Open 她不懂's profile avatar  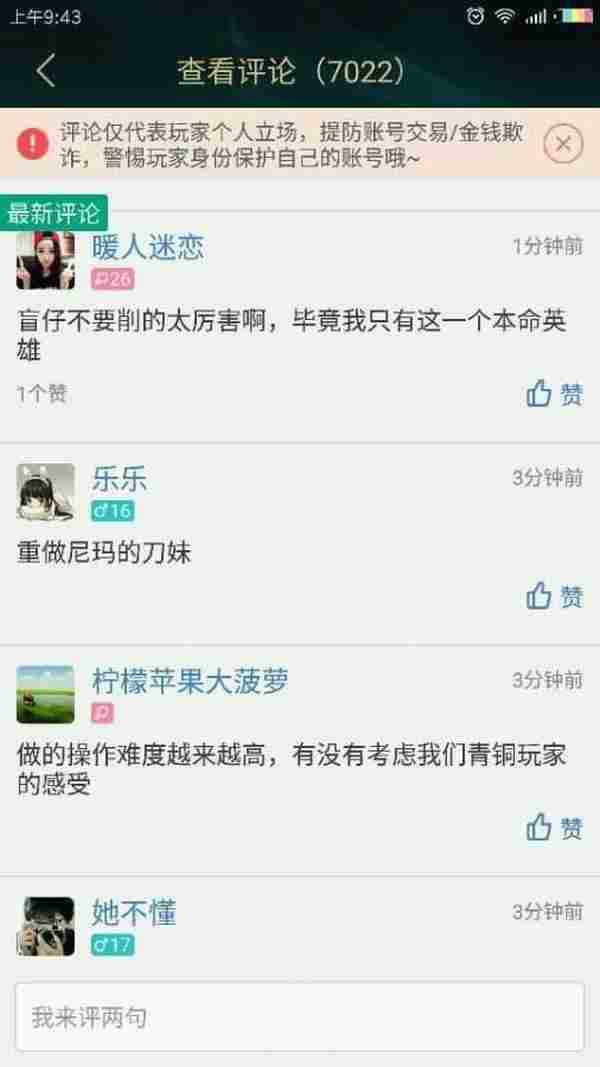[45, 925]
